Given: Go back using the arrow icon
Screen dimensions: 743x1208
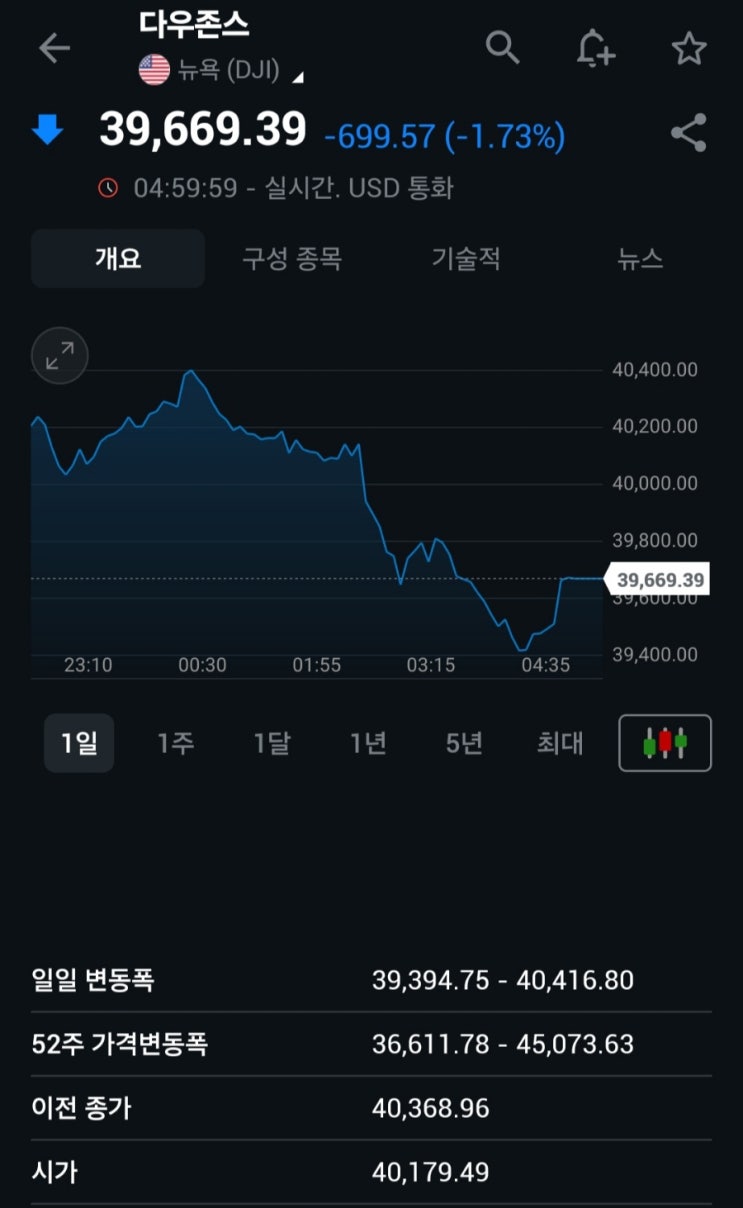Looking at the screenshot, I should click(54, 48).
